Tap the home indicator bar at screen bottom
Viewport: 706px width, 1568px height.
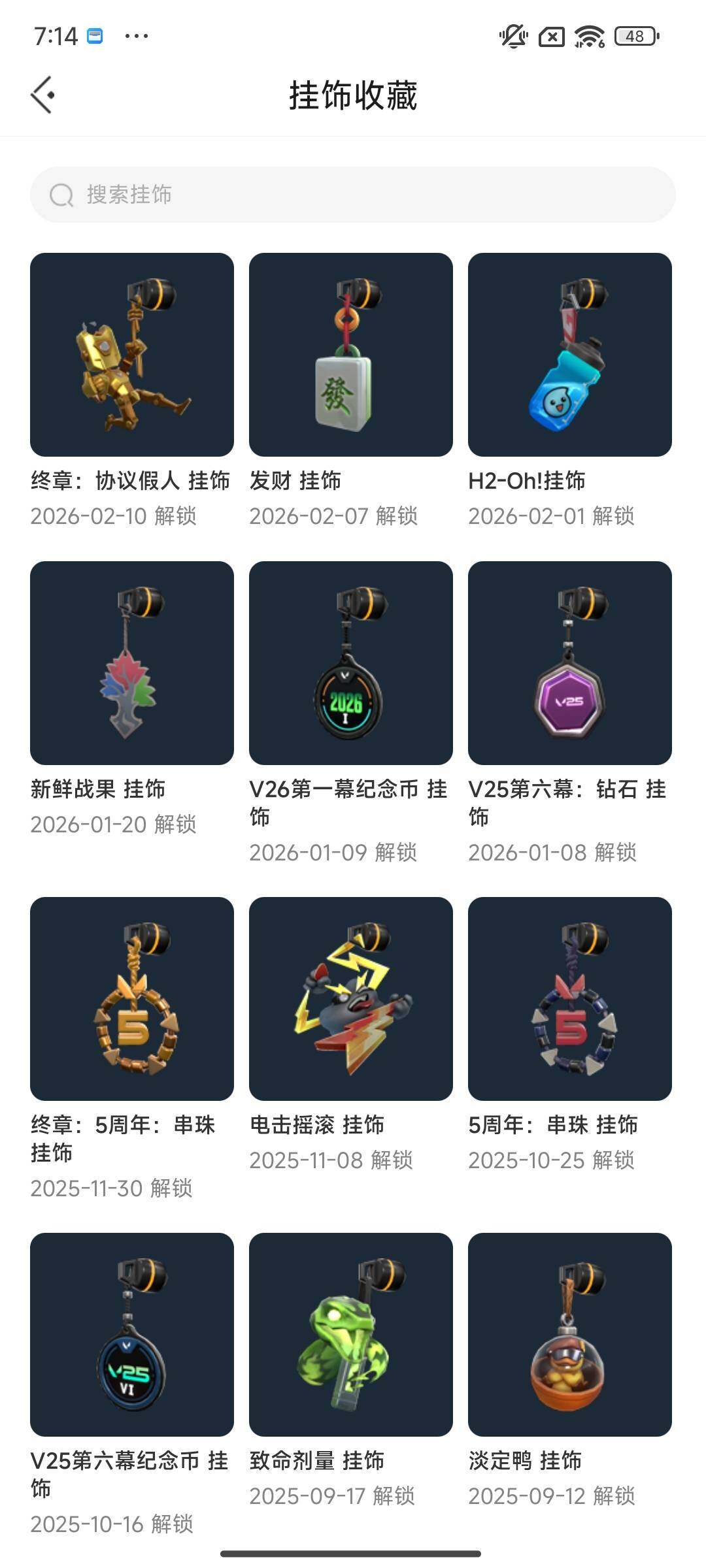[x=353, y=1552]
